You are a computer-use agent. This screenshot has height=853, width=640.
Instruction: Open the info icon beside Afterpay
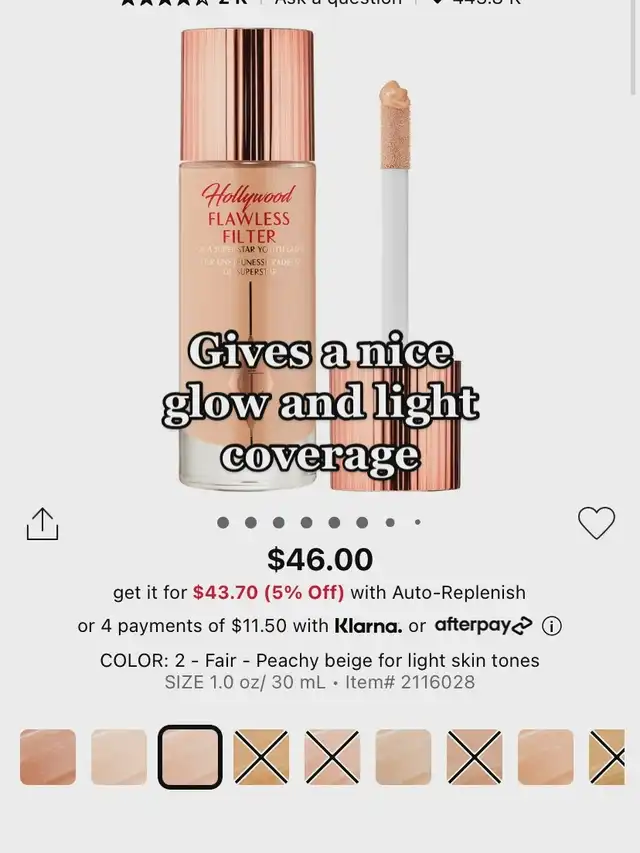tap(551, 626)
